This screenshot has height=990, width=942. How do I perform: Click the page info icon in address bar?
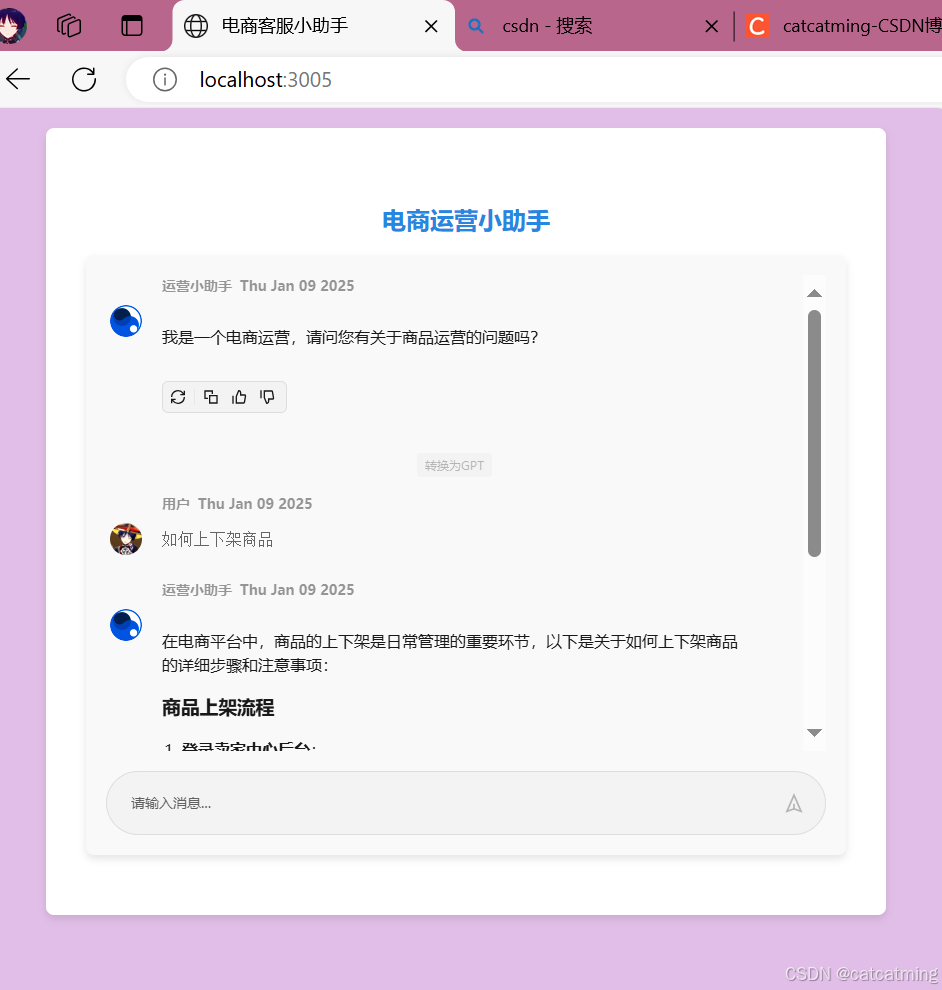pyautogui.click(x=165, y=79)
